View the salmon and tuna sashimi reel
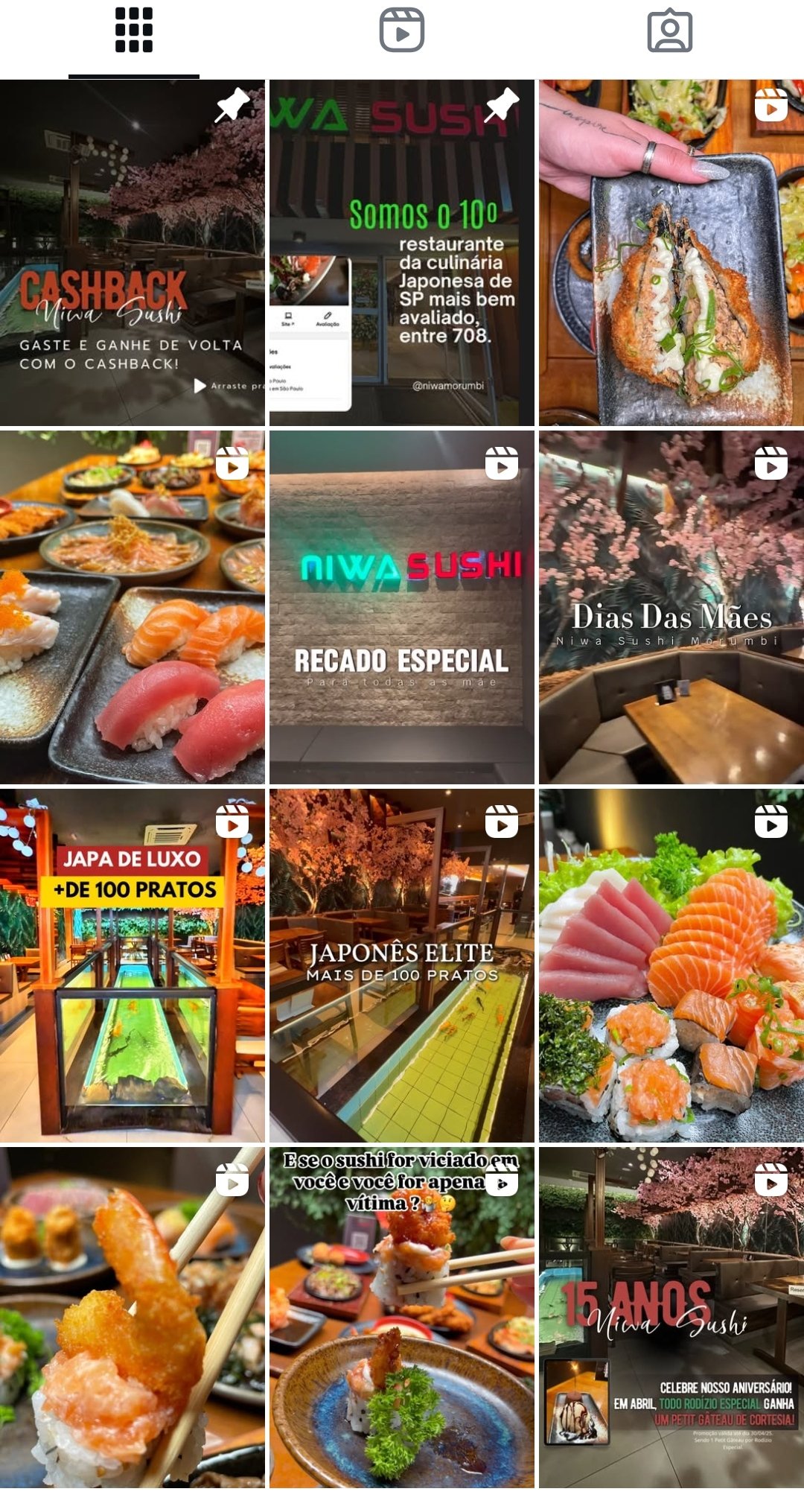This screenshot has height=1512, width=804. pyautogui.click(x=671, y=966)
